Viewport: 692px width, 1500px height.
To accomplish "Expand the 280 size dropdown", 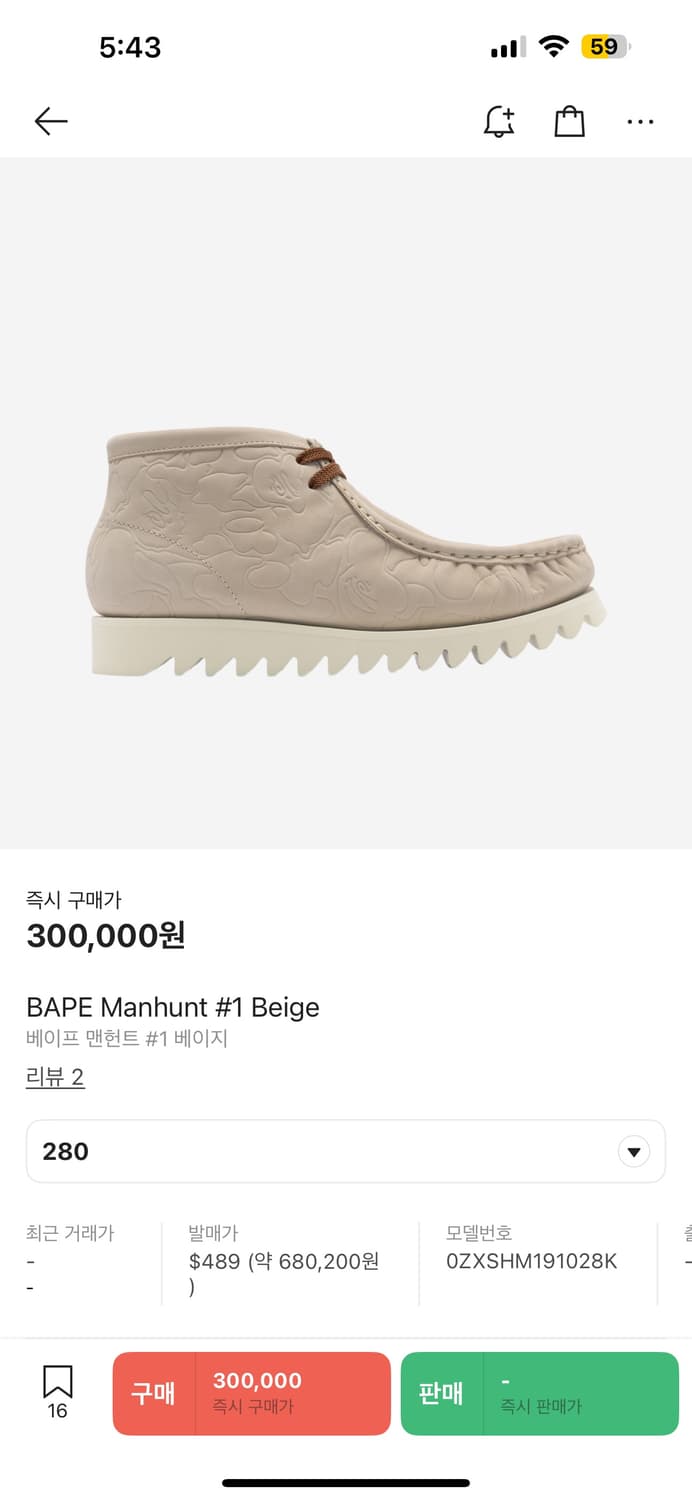I will [346, 1151].
